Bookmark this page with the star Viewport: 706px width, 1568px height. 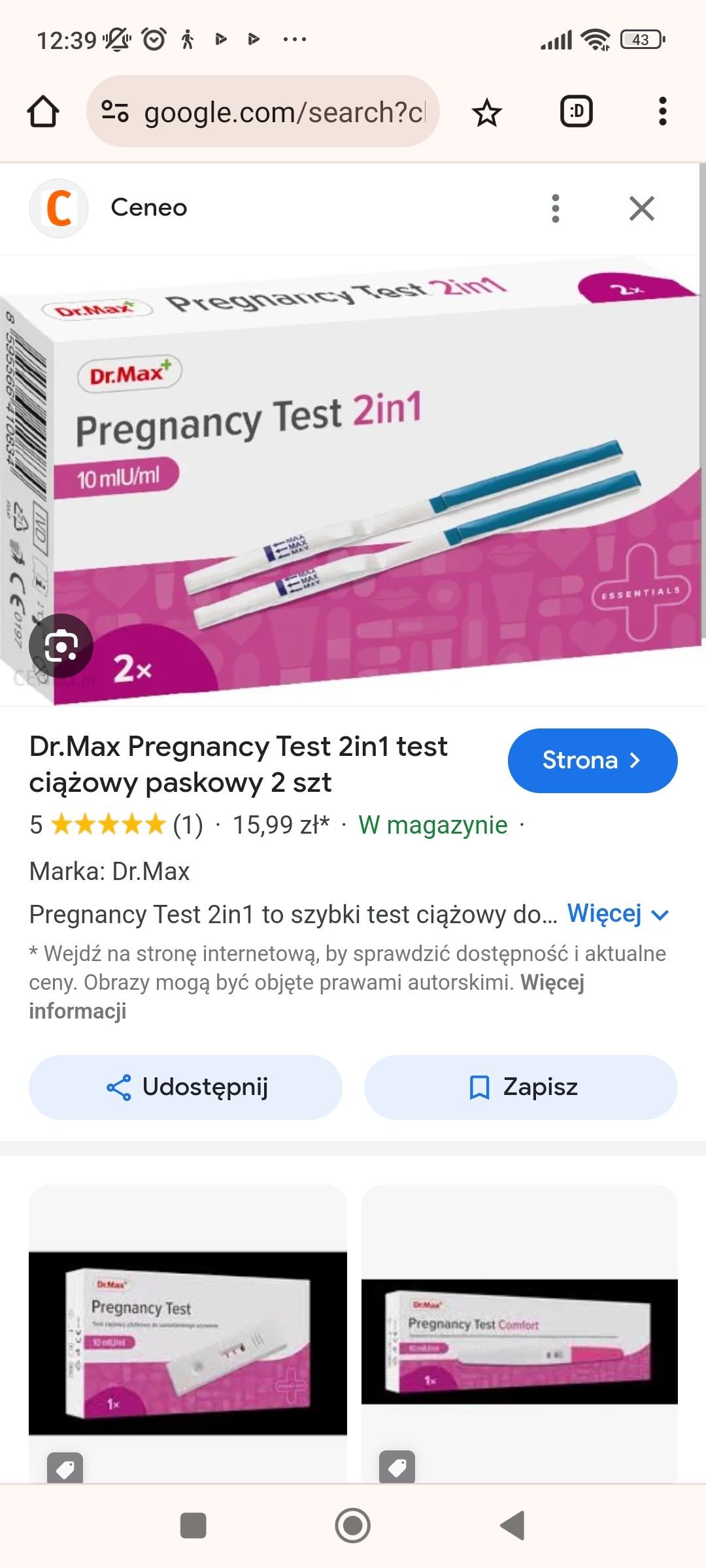point(487,112)
